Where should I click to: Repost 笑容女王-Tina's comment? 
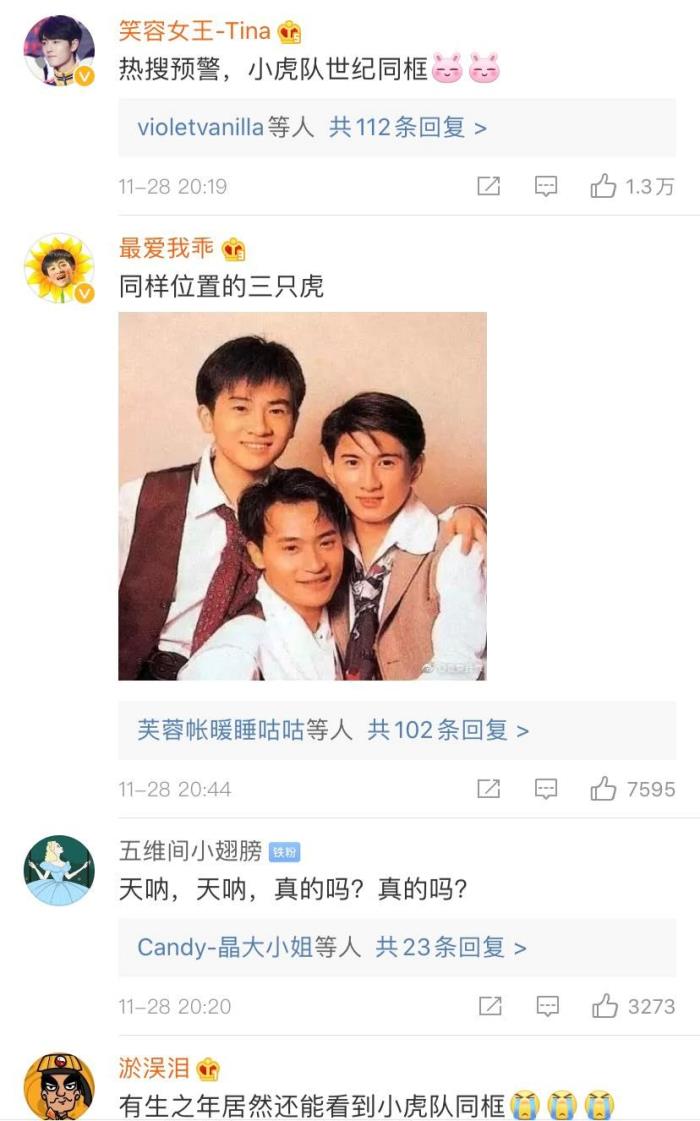[488, 186]
